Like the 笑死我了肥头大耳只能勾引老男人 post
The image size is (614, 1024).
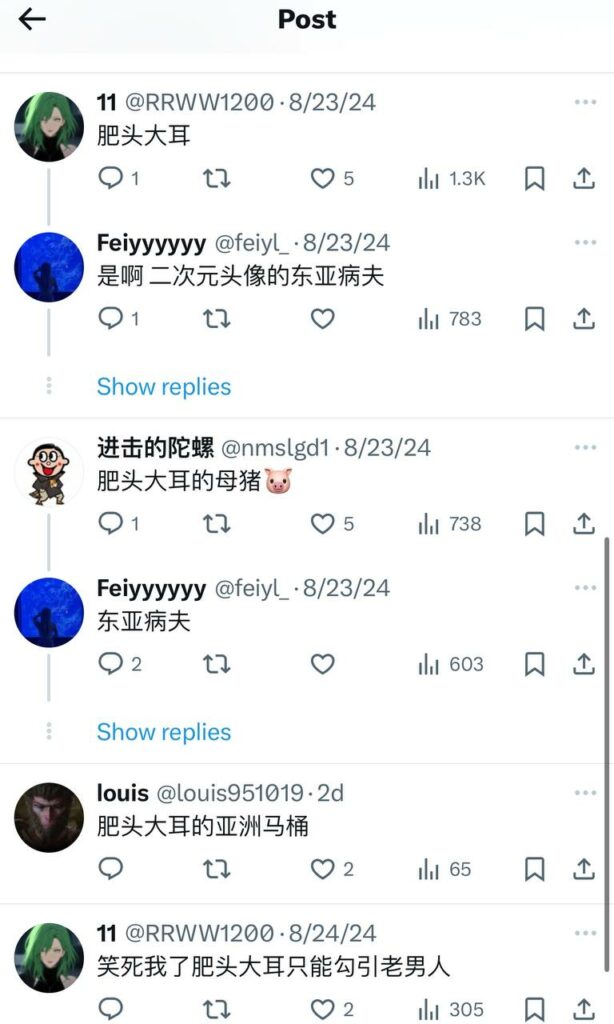point(322,1009)
